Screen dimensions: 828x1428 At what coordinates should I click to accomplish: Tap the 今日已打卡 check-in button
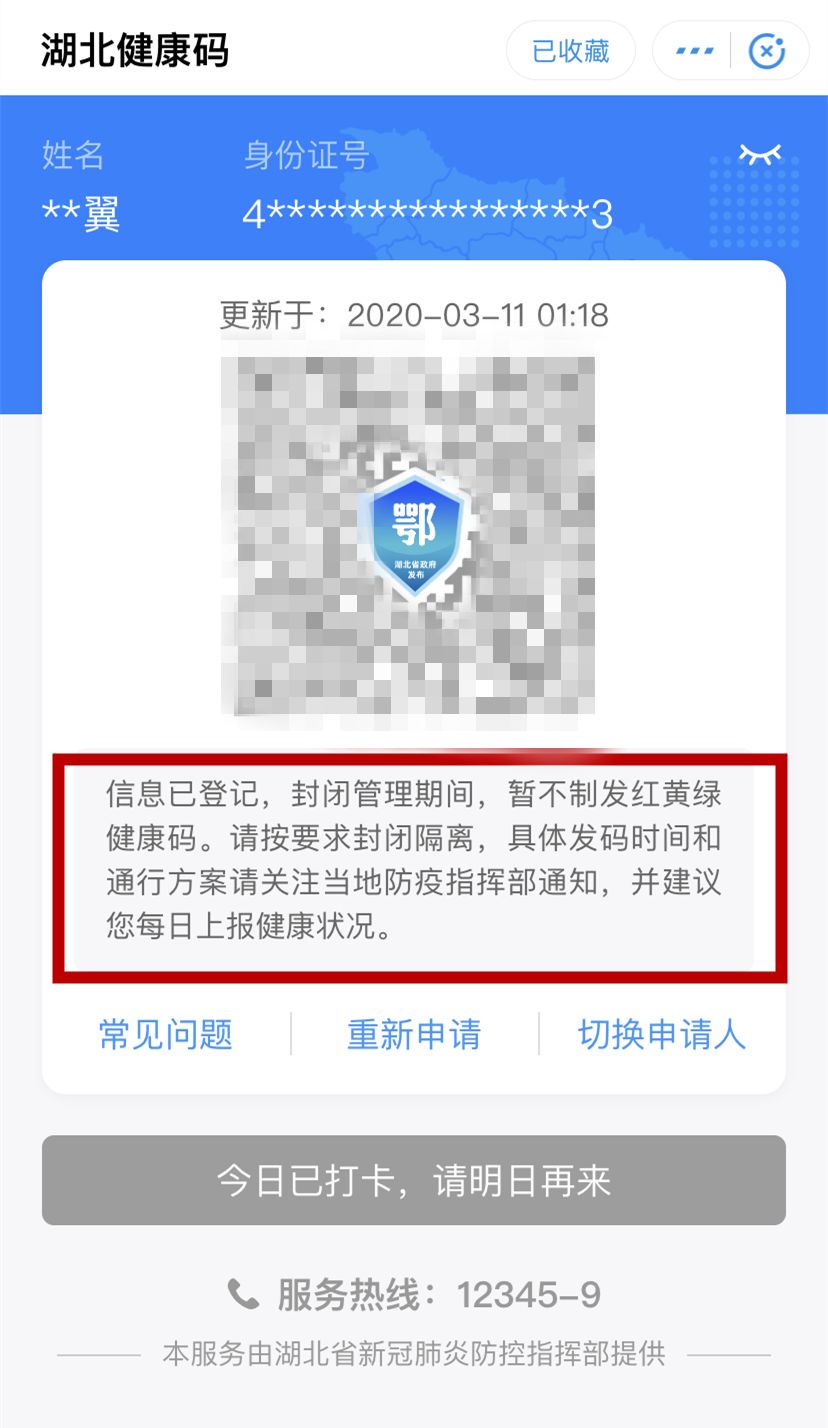[x=414, y=1180]
